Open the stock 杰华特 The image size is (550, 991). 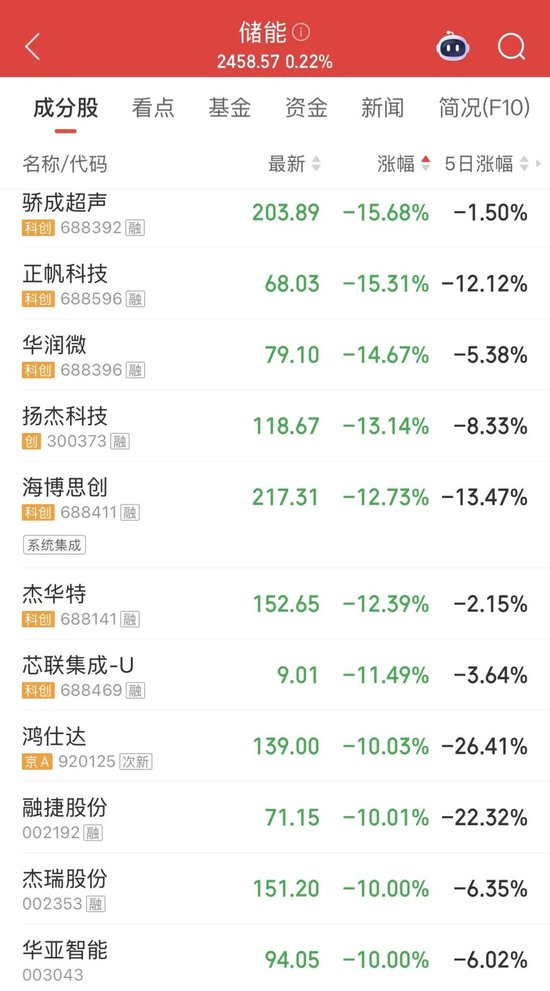point(275,604)
